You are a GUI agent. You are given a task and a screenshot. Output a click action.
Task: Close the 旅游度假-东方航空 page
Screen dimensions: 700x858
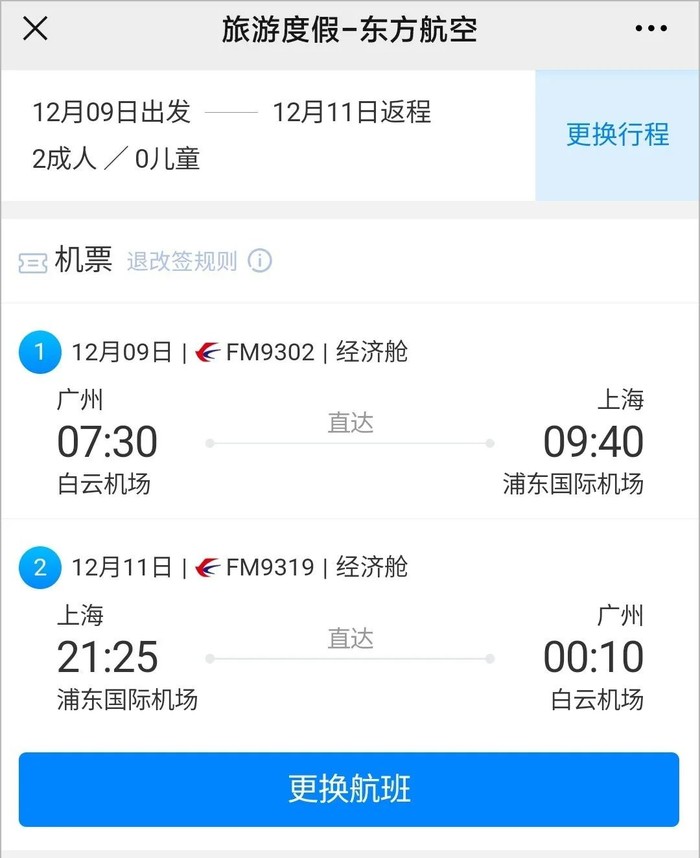point(35,29)
